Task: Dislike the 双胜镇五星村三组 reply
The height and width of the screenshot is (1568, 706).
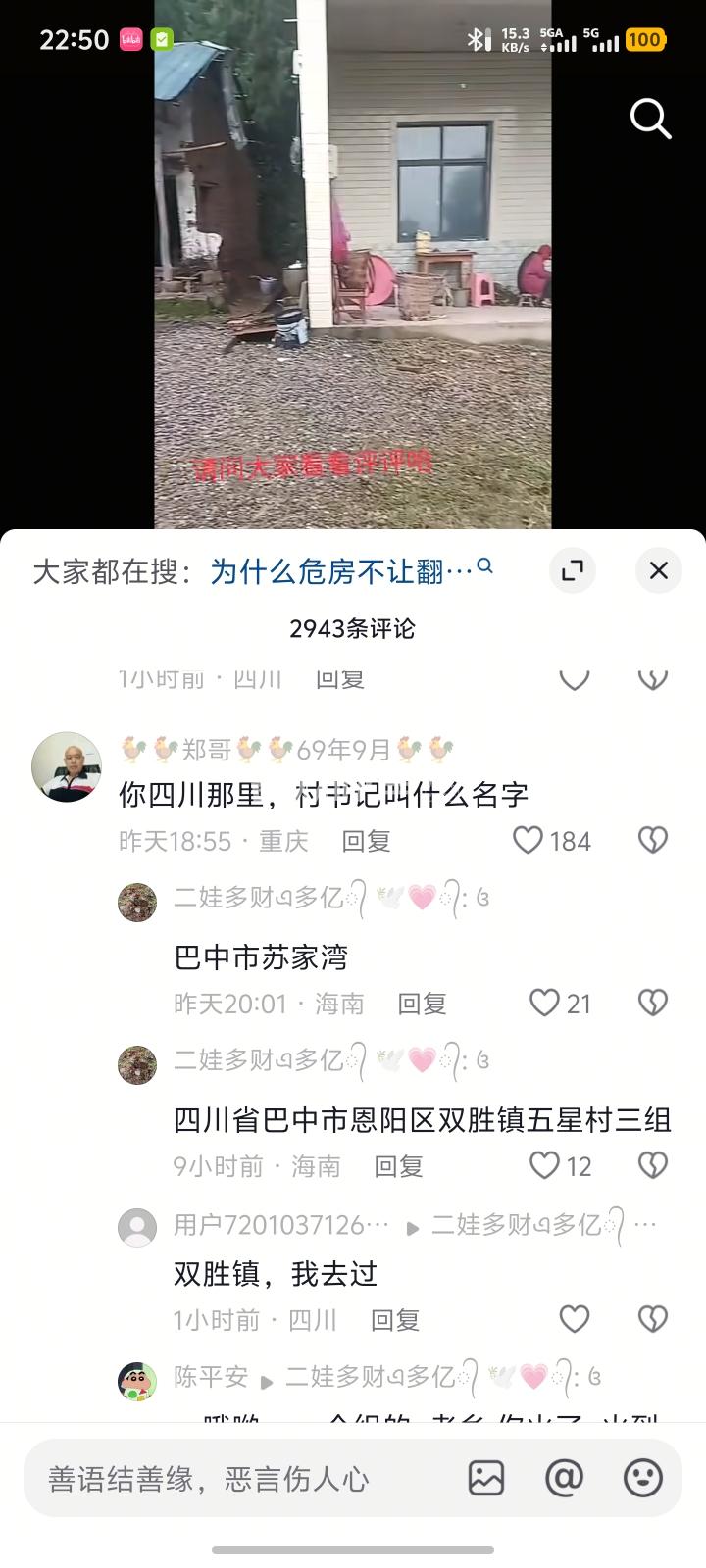Action: [652, 1165]
